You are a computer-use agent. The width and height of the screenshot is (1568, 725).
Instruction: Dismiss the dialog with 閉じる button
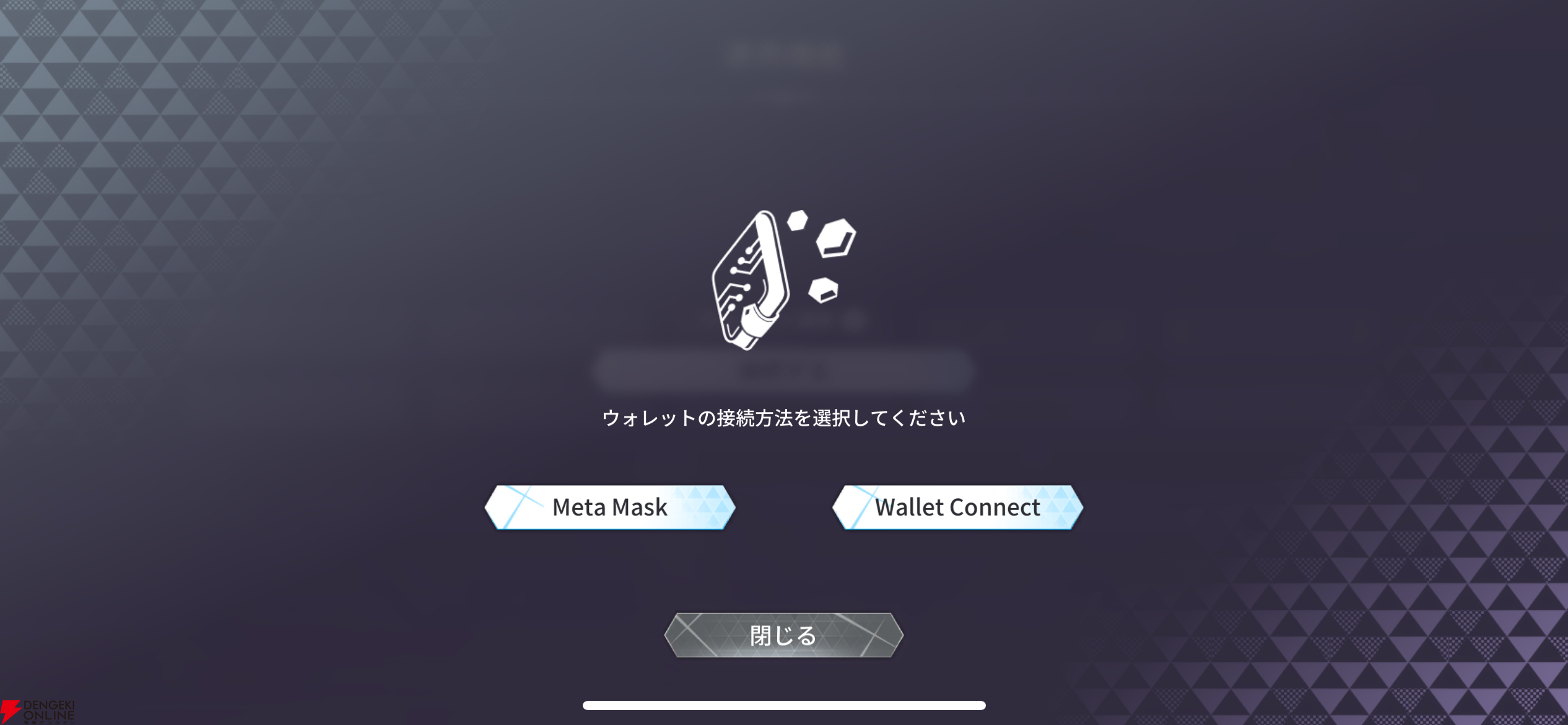click(x=783, y=635)
